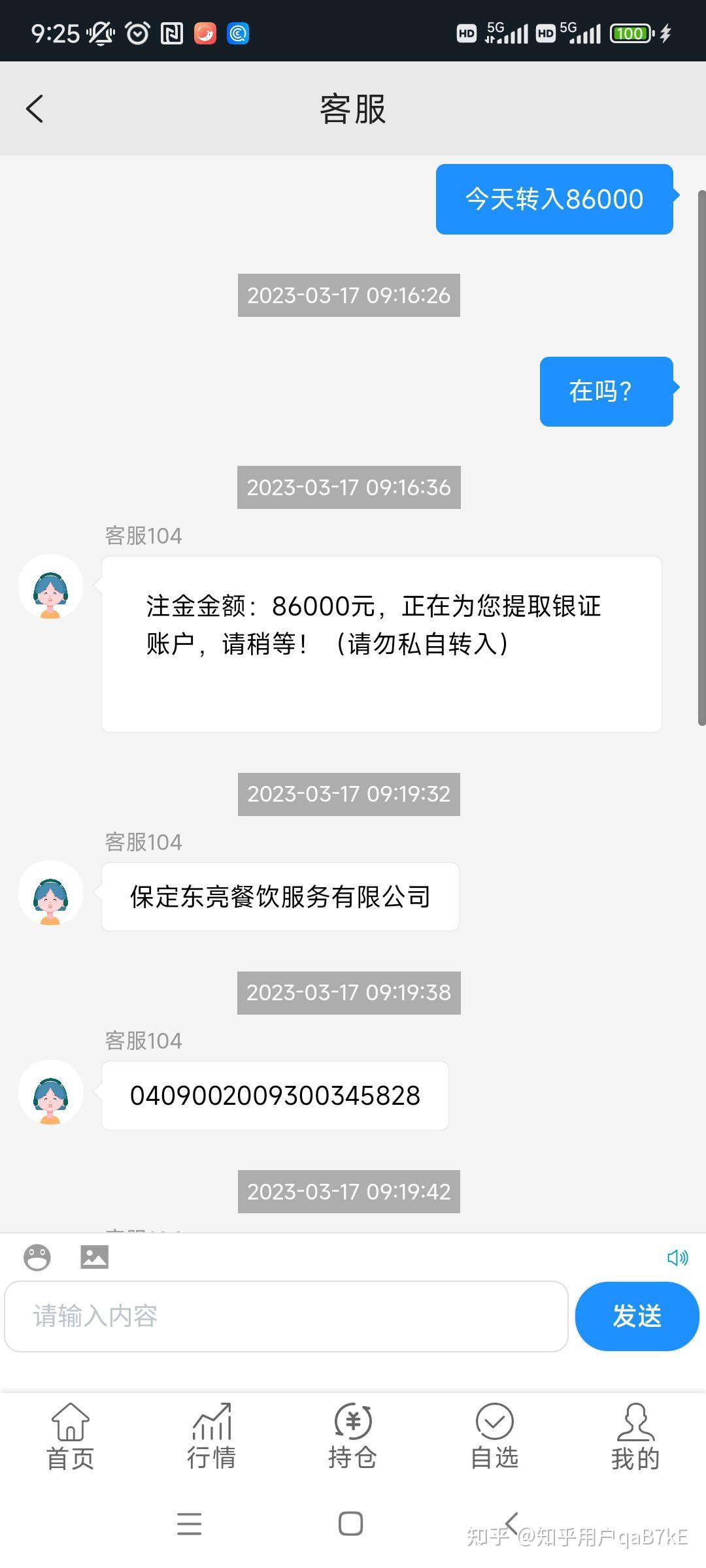Viewport: 706px width, 1568px height.
Task: Tap the Android back navigation button
Action: click(516, 1524)
